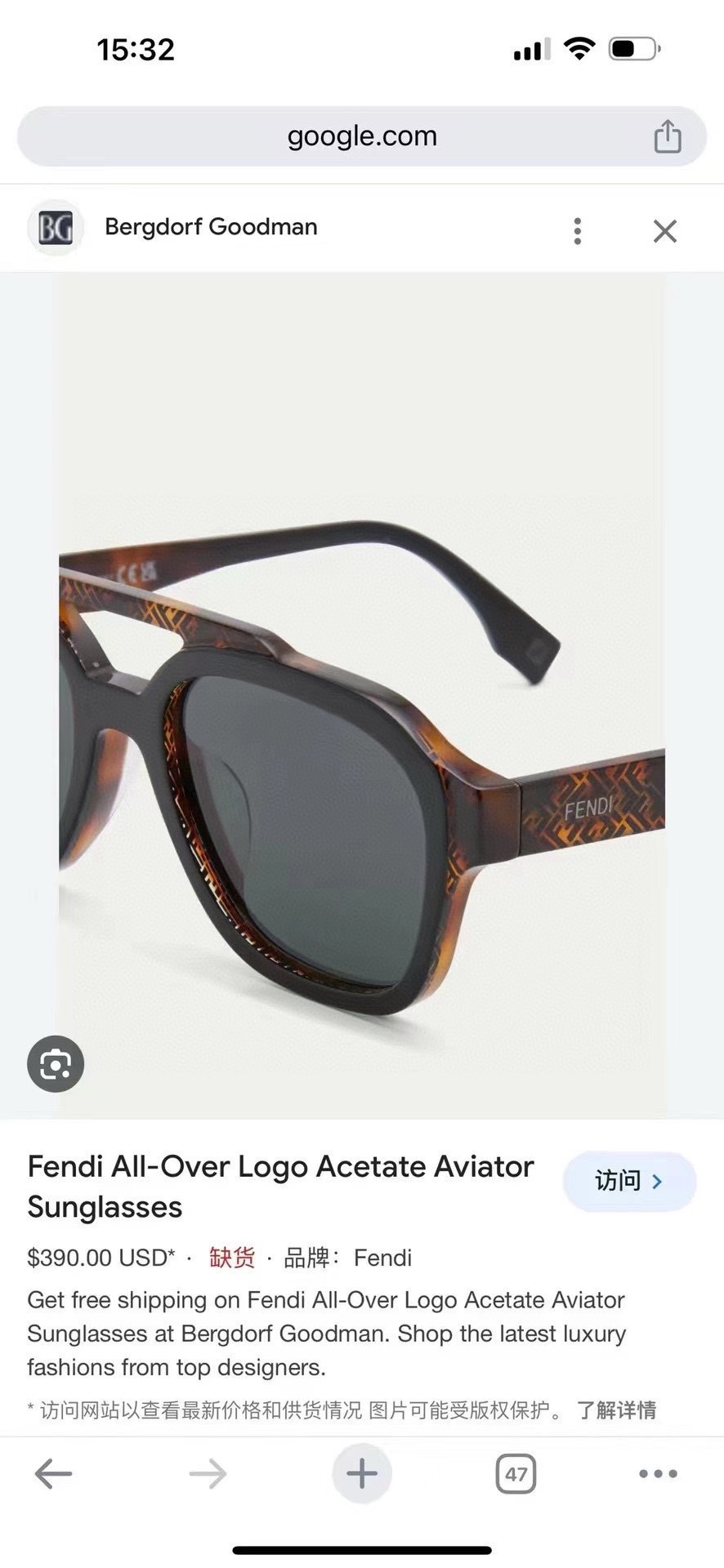Go back to the previous page
Viewport: 724px width, 1568px height.
54,1474
